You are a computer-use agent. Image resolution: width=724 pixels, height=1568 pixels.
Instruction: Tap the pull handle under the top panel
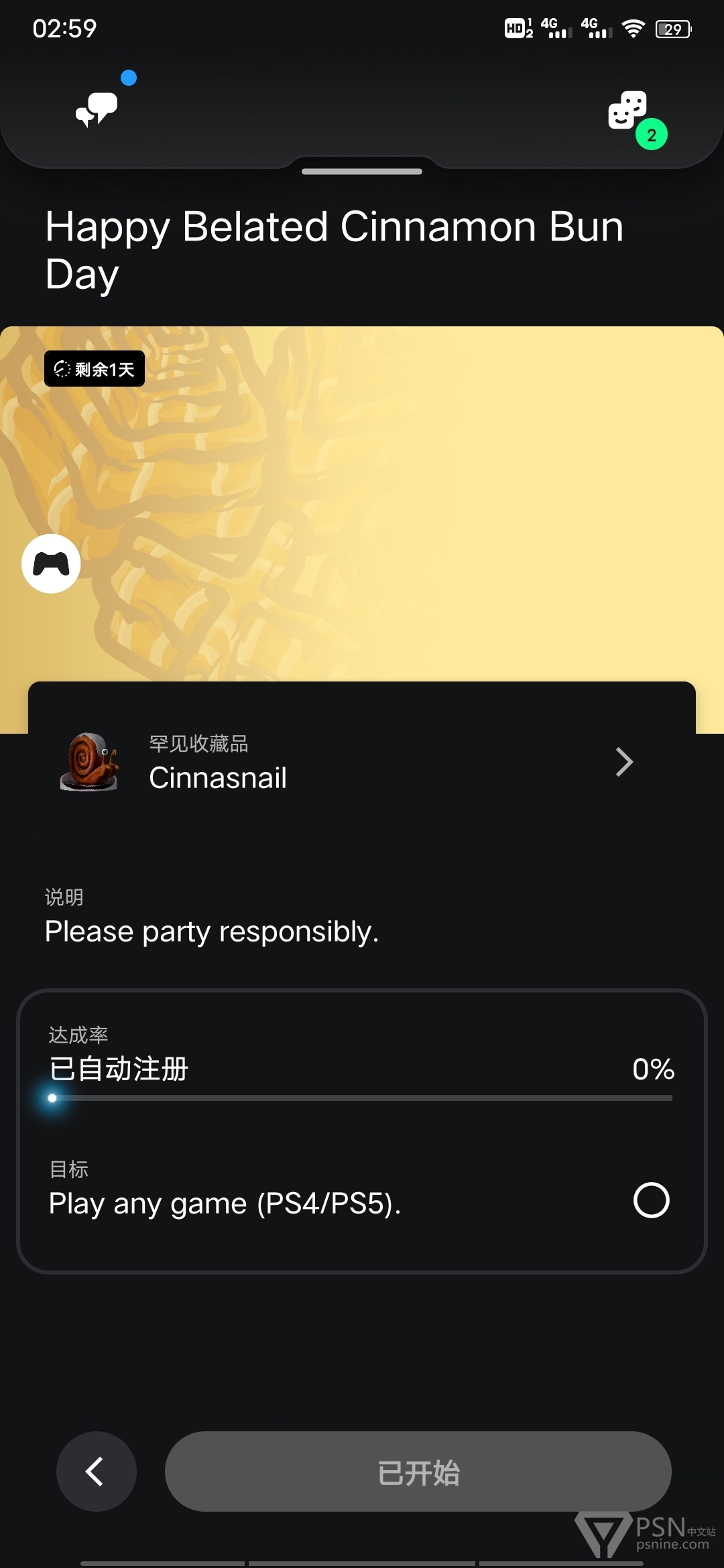(362, 172)
